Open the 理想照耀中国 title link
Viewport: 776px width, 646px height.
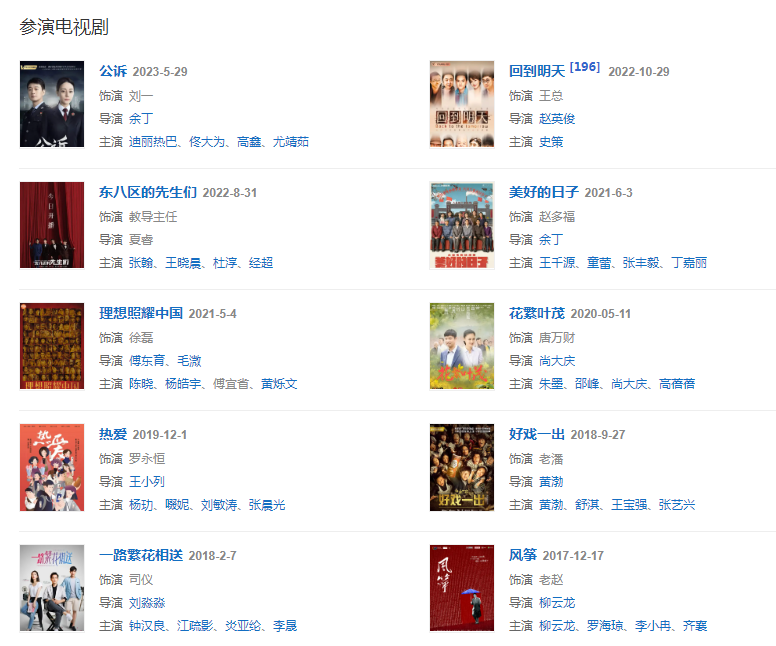pos(141,313)
